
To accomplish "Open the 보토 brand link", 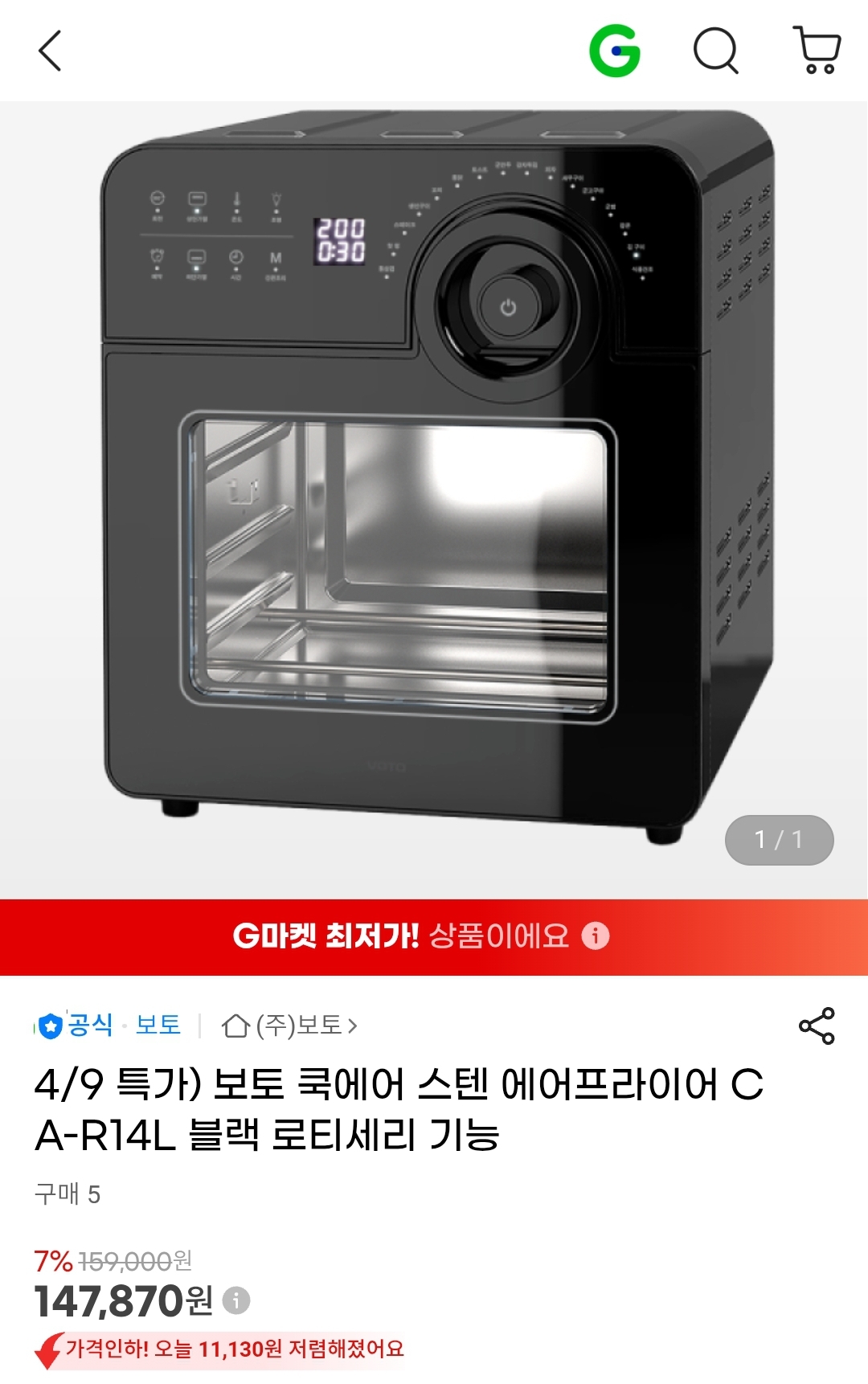I will pyautogui.click(x=158, y=1025).
